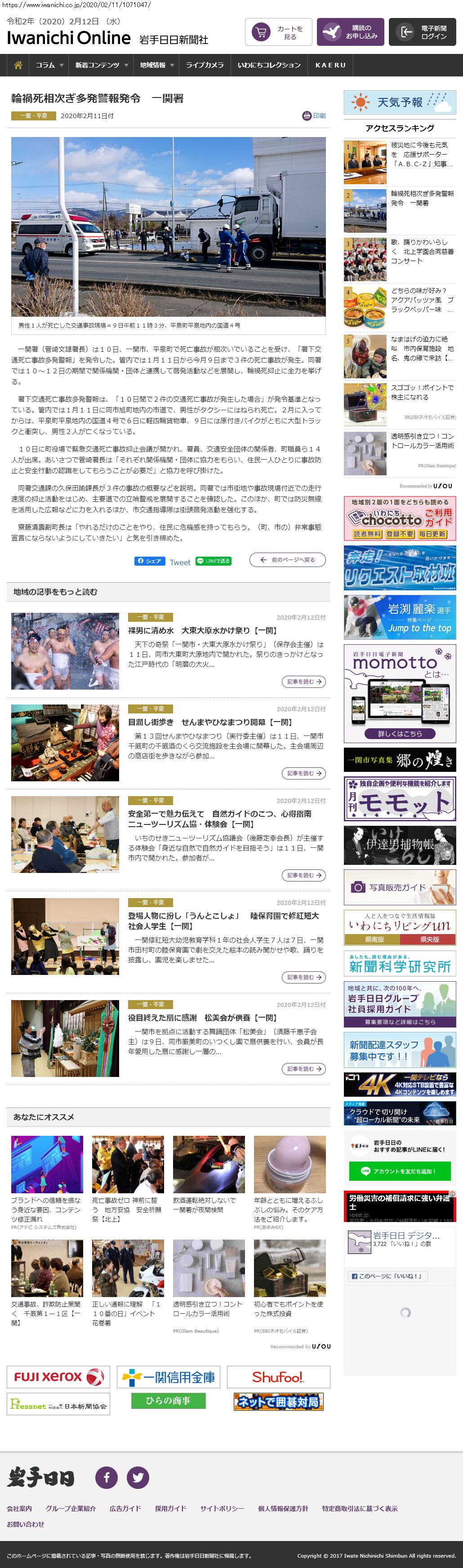Share the article on Facebook

click(149, 561)
